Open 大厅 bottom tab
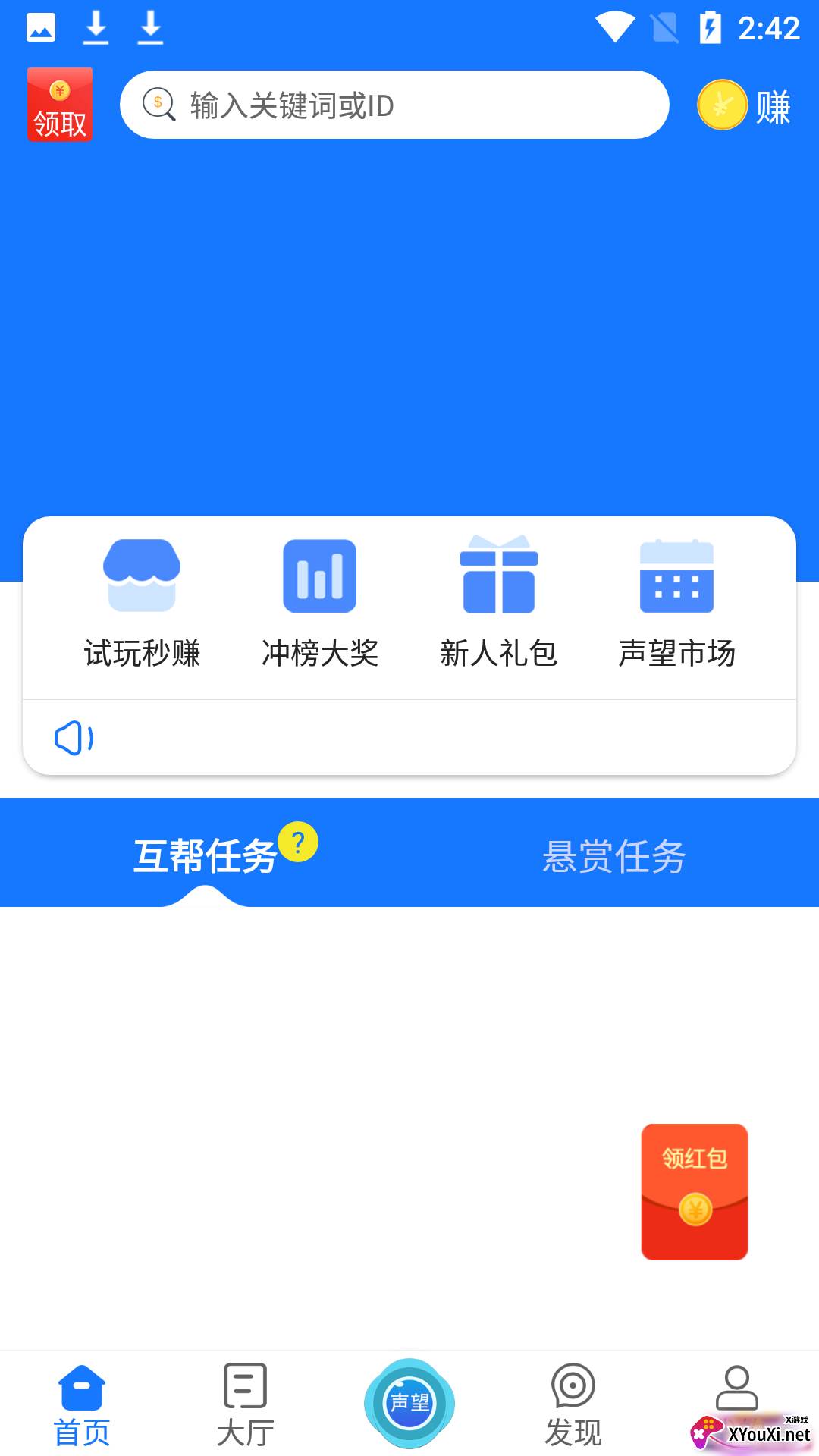The image size is (819, 1456). click(x=246, y=1405)
